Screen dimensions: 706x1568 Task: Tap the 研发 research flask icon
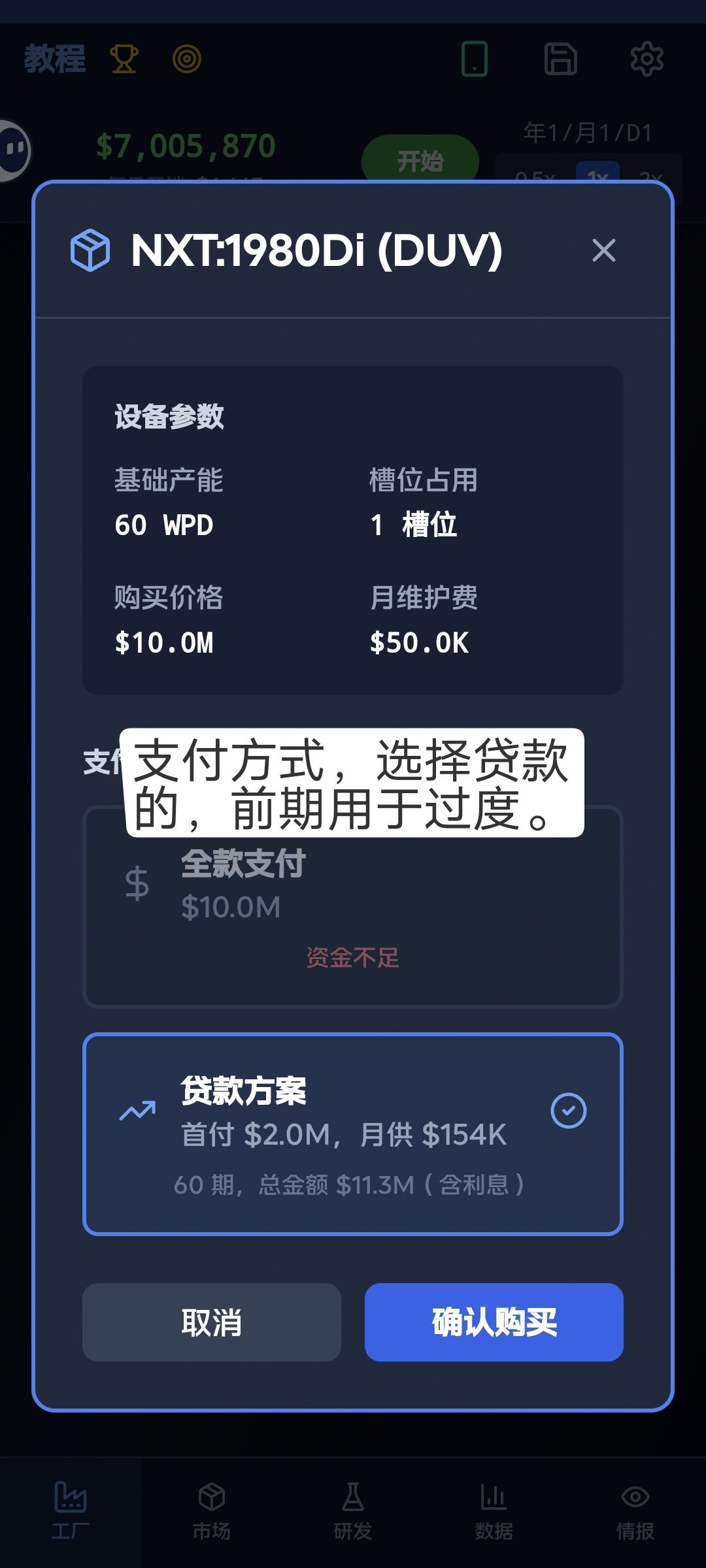click(x=353, y=1497)
